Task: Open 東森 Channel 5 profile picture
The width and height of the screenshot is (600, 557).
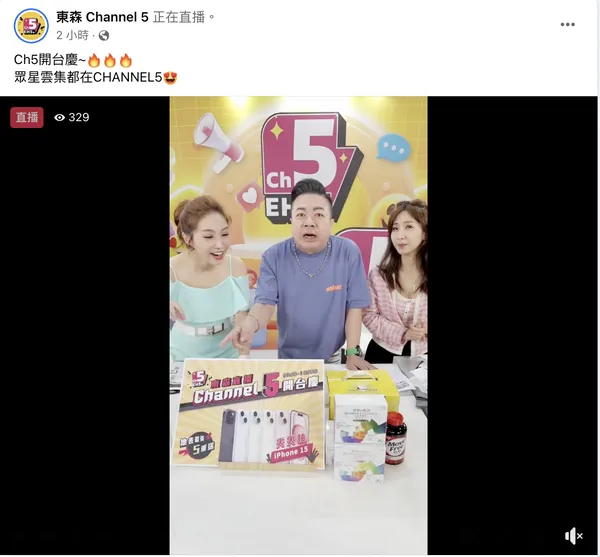Action: click(31, 25)
